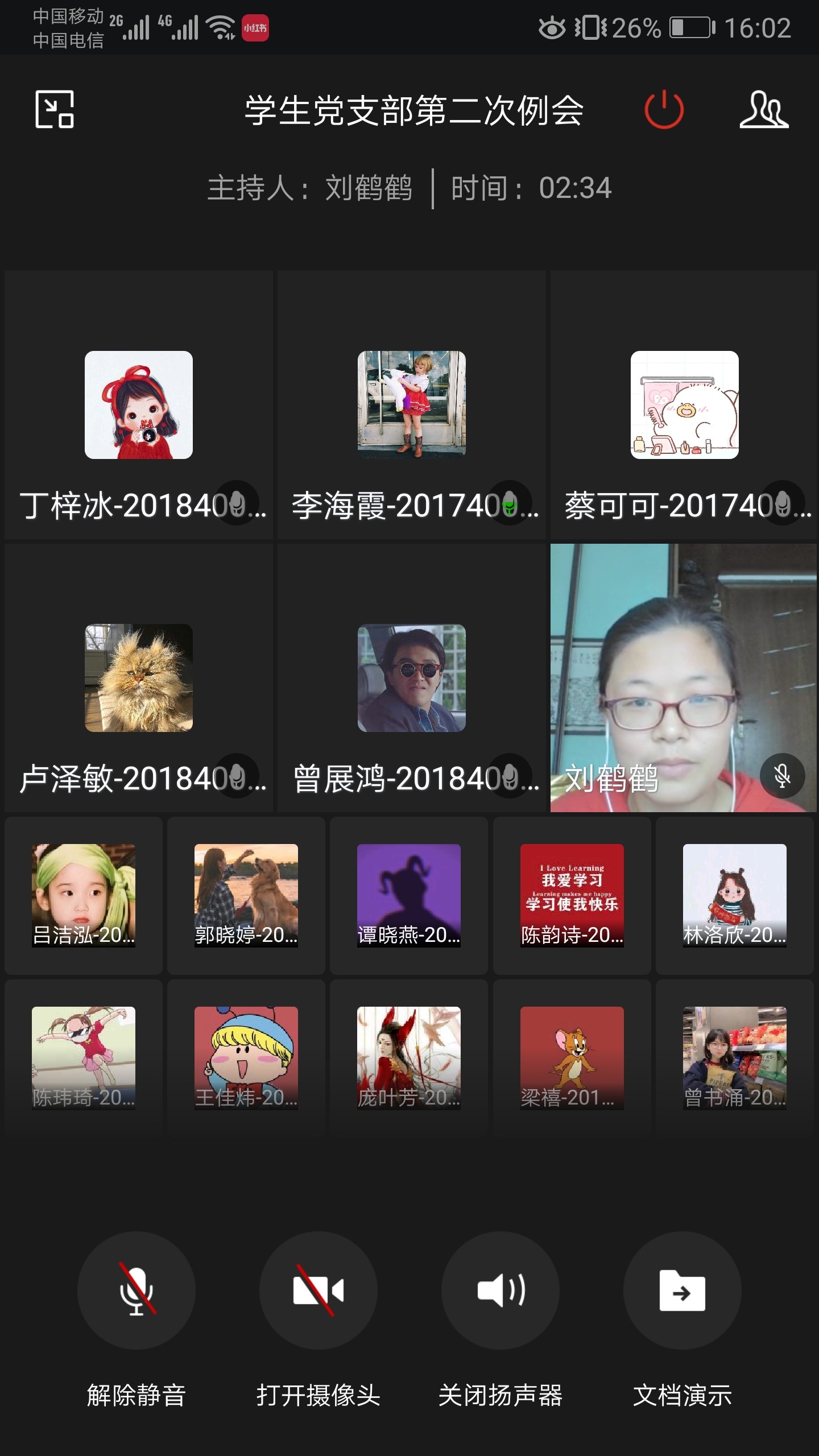Minimize the meeting window
819x1456 pixels.
[x=55, y=109]
